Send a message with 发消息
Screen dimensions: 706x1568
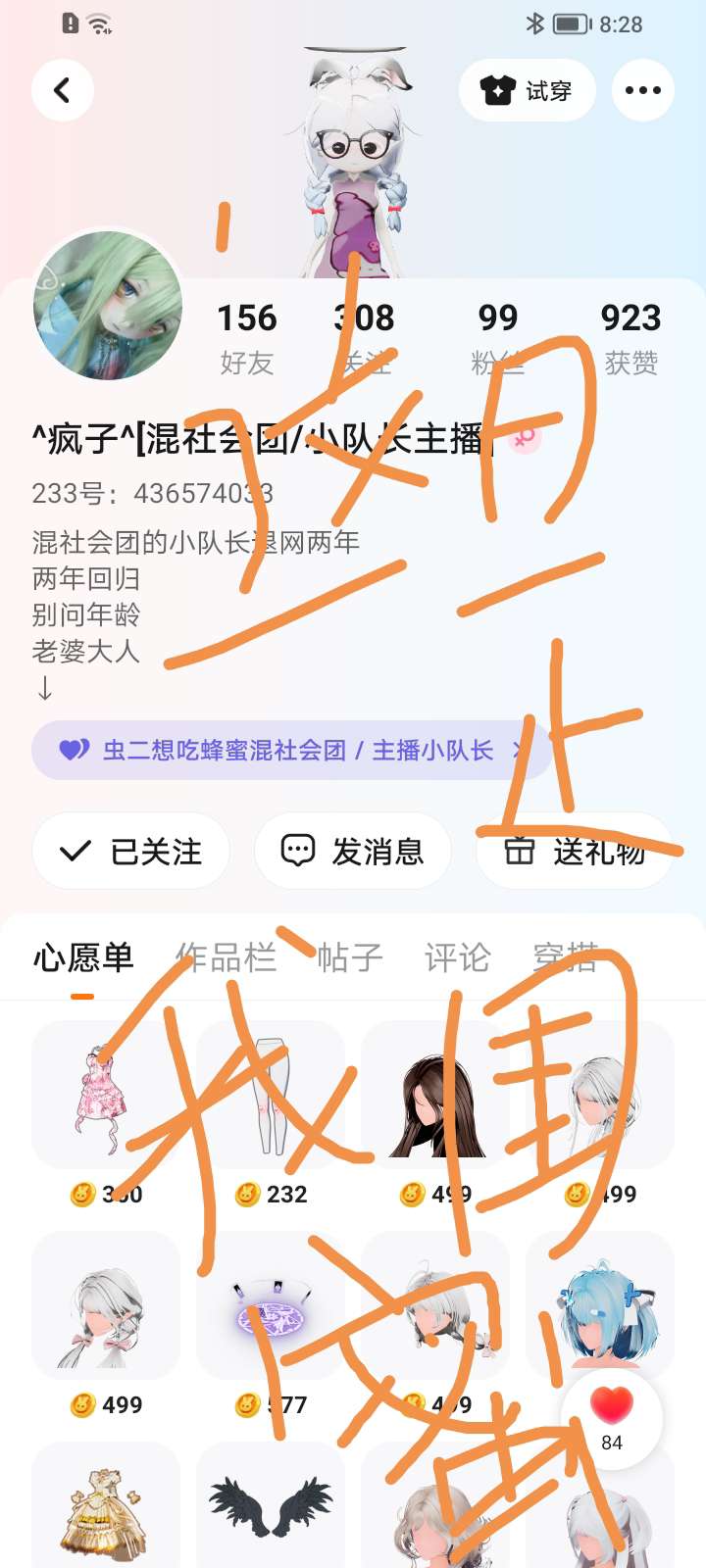(x=353, y=851)
